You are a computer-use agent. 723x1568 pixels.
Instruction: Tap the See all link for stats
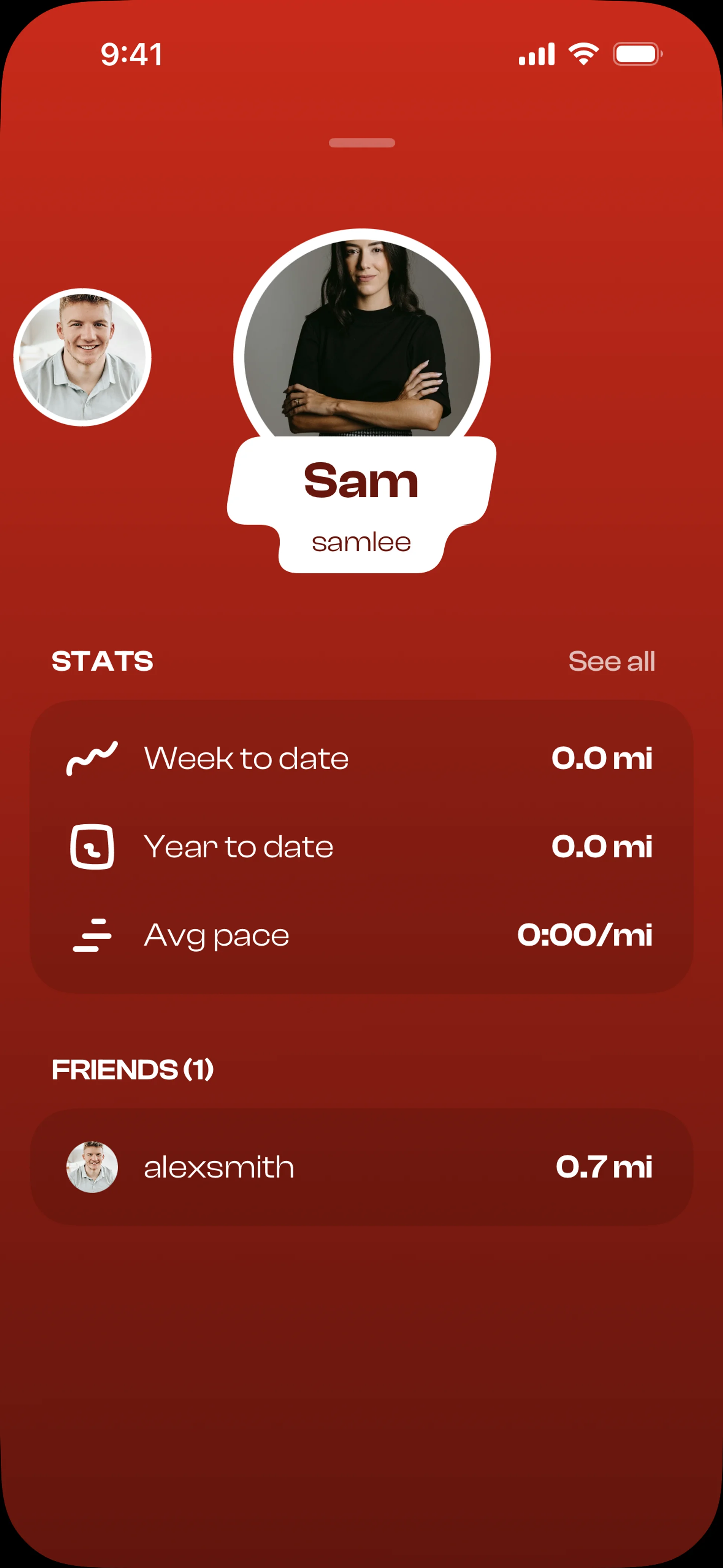pos(611,662)
